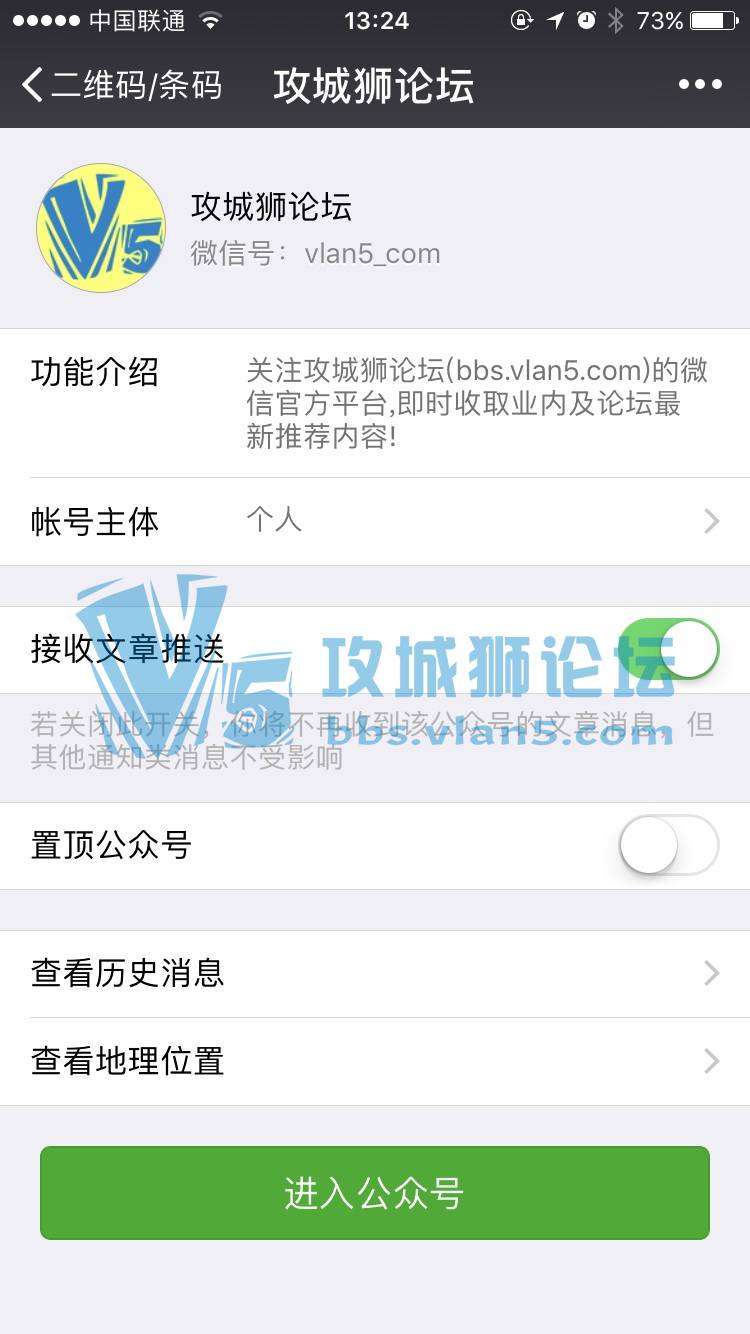Open 查看历史消息
Screen dimensions: 750x1334
coord(375,973)
